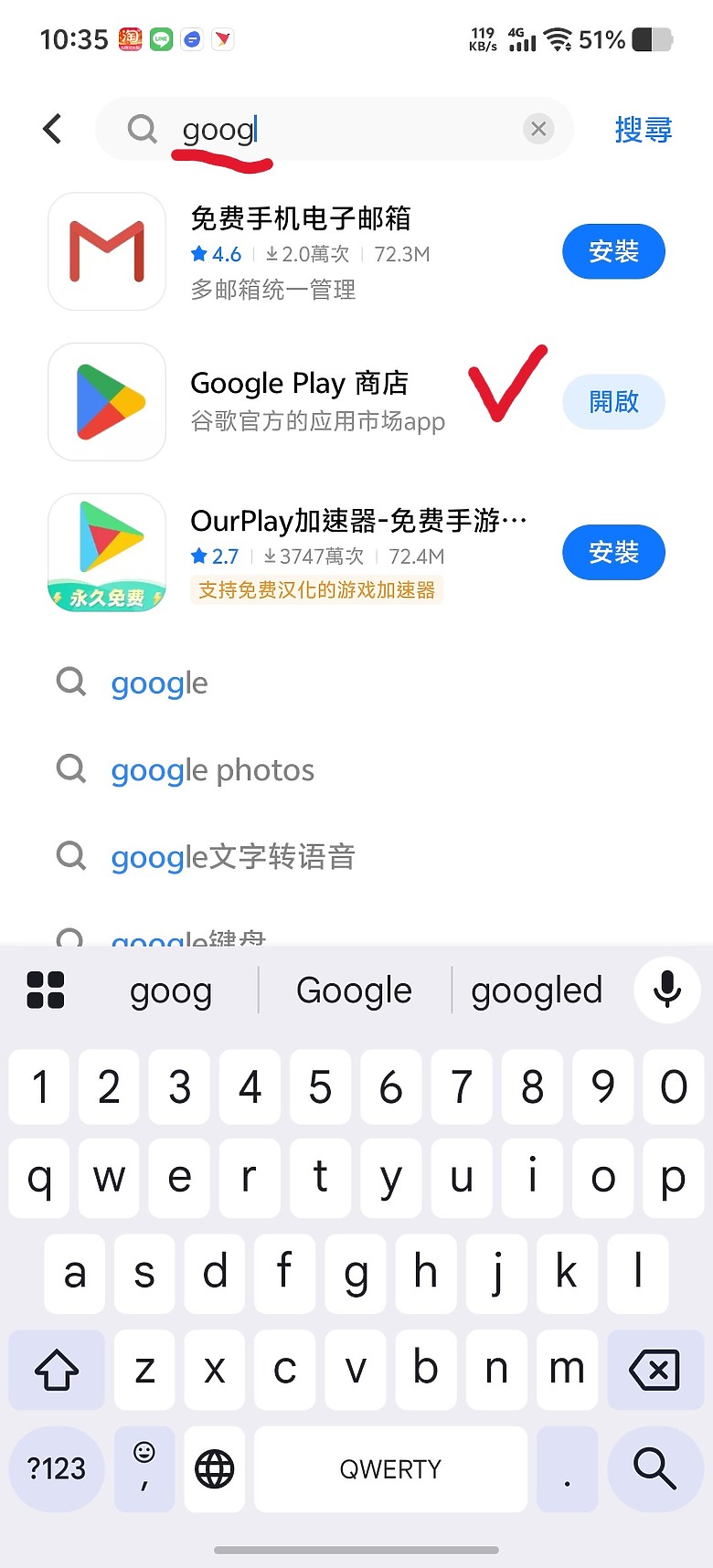This screenshot has width=713, height=1568.
Task: Select the 'google photos' suggestion
Action: [212, 770]
